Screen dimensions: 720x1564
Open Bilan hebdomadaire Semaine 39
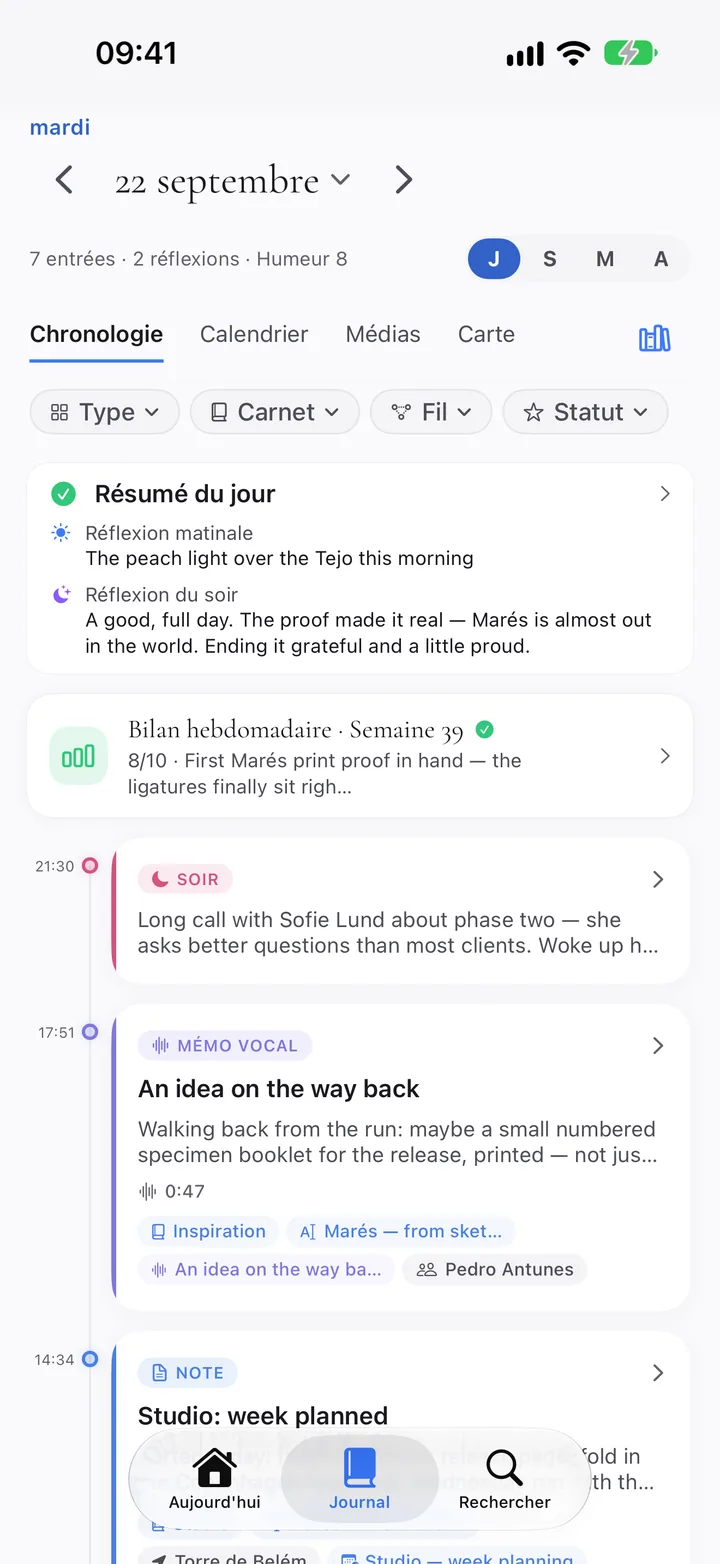(x=360, y=756)
